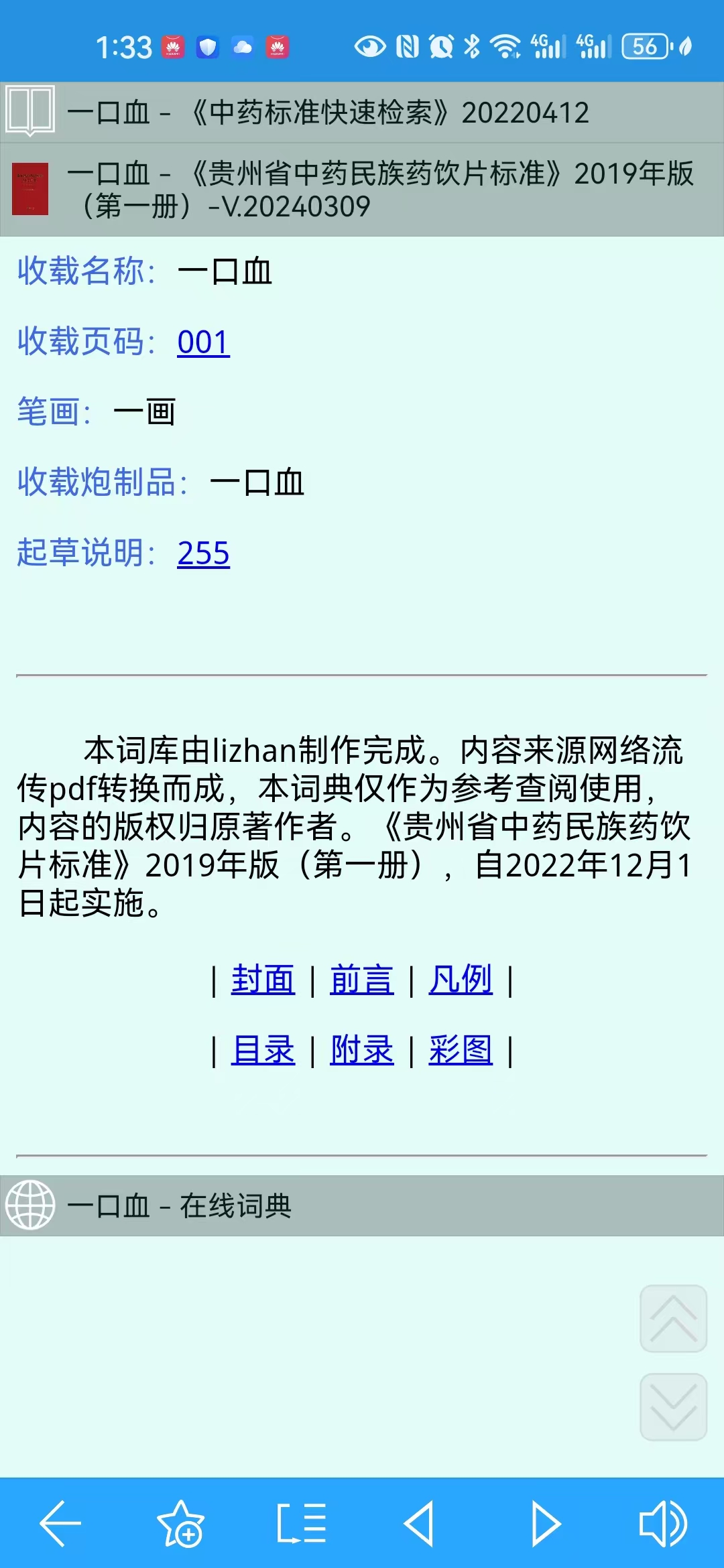Viewport: 724px width, 1568px height.
Task: Open the 彩图 color plates link
Action: tap(461, 1050)
